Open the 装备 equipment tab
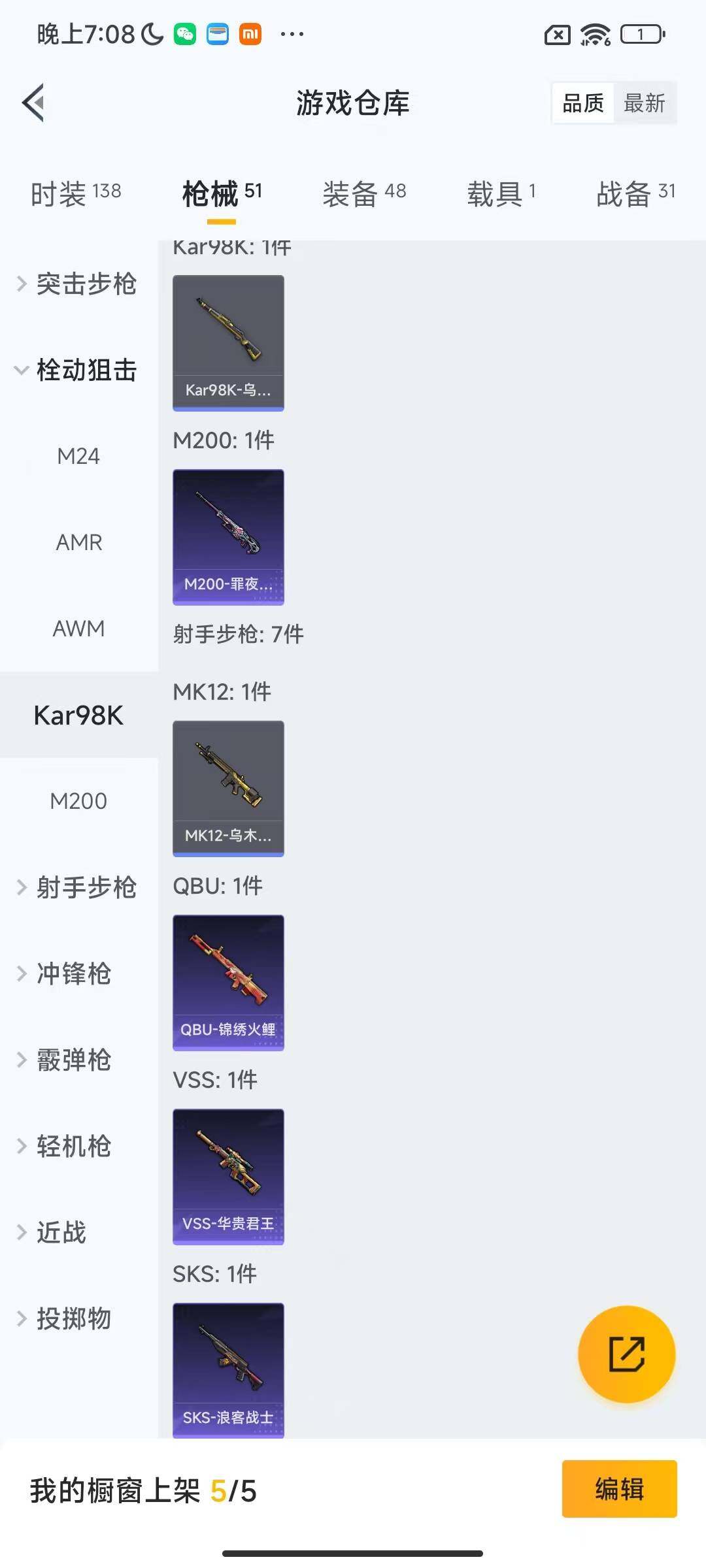This screenshot has width=706, height=1568. click(364, 193)
